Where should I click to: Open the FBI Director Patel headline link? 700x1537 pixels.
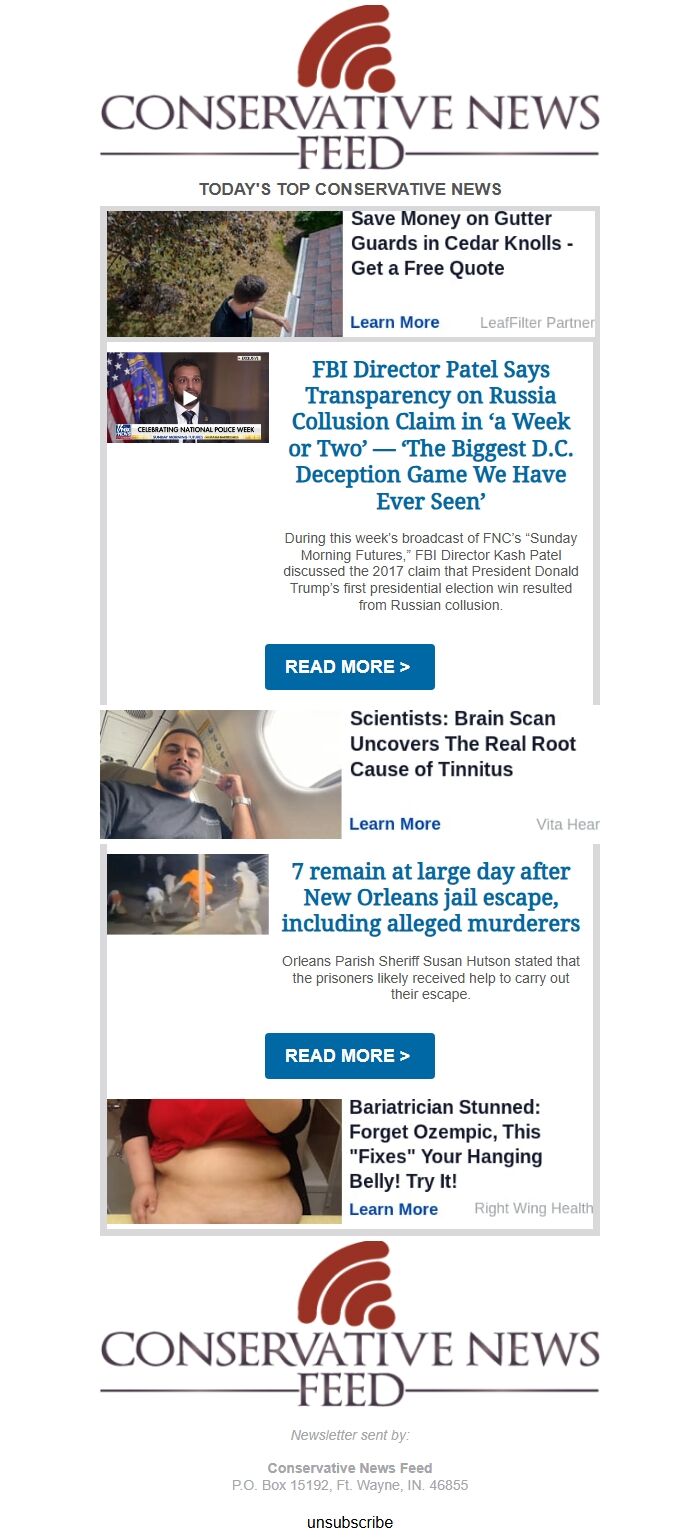(430, 435)
